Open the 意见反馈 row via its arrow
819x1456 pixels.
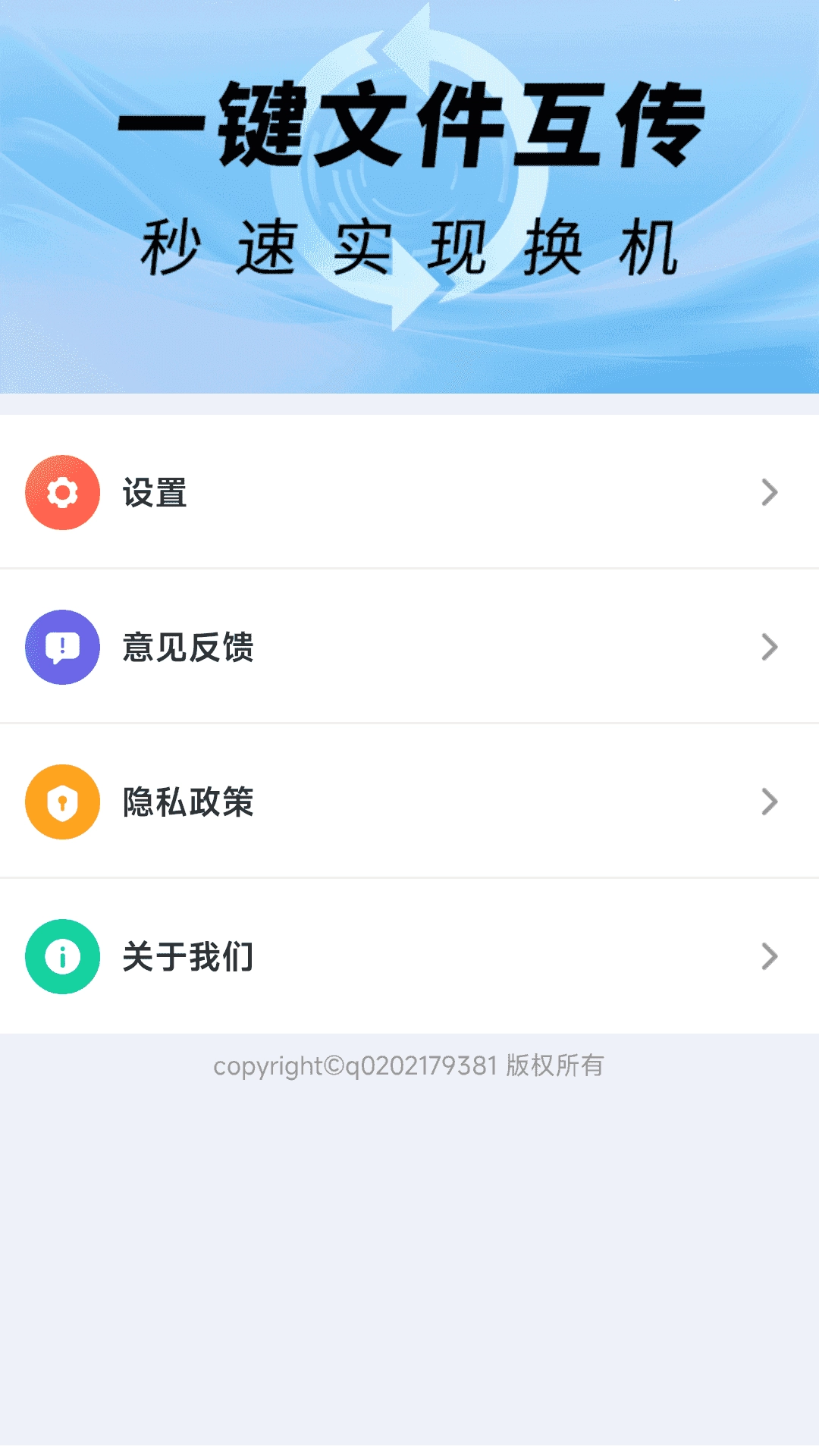coord(771,648)
